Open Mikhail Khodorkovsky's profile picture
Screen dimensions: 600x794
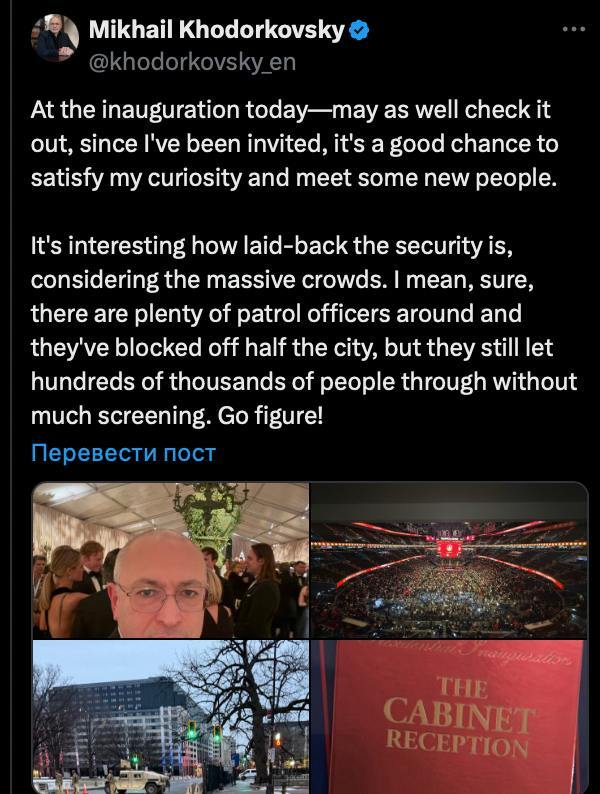(53, 40)
